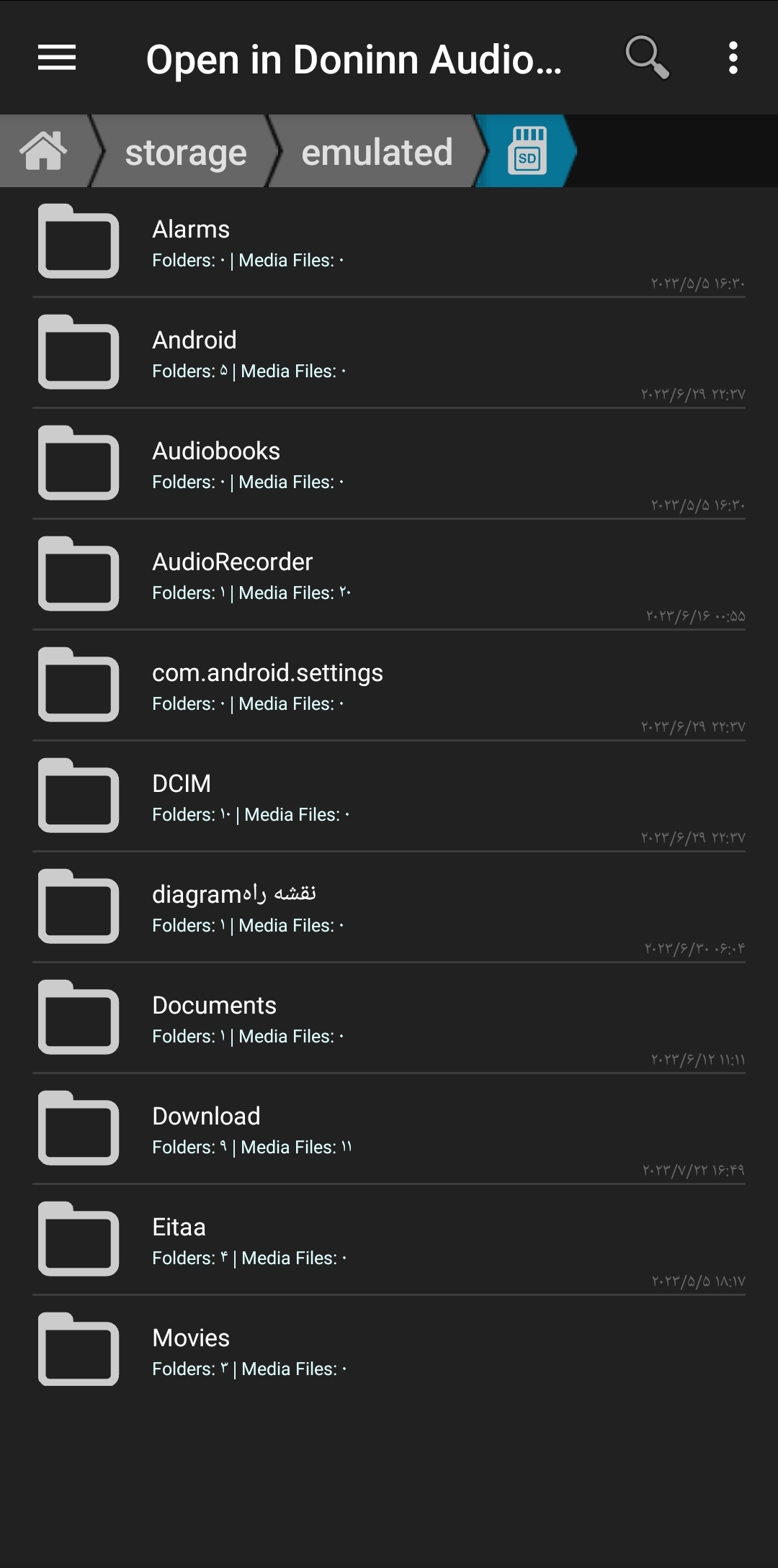Viewport: 778px width, 1568px height.
Task: Open the Documents folder
Action: point(389,1018)
